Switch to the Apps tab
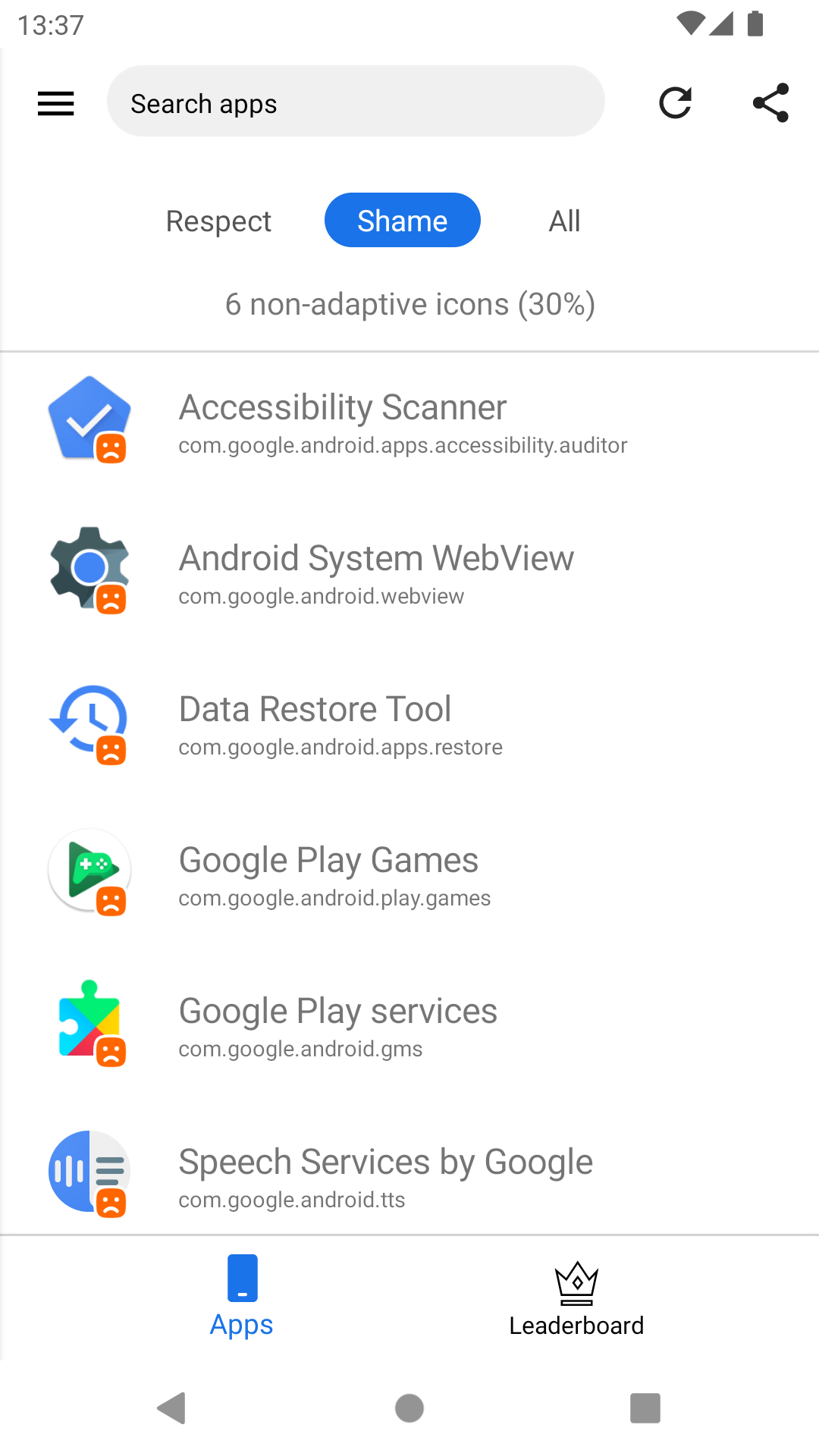819x1456 pixels. pos(242,1297)
